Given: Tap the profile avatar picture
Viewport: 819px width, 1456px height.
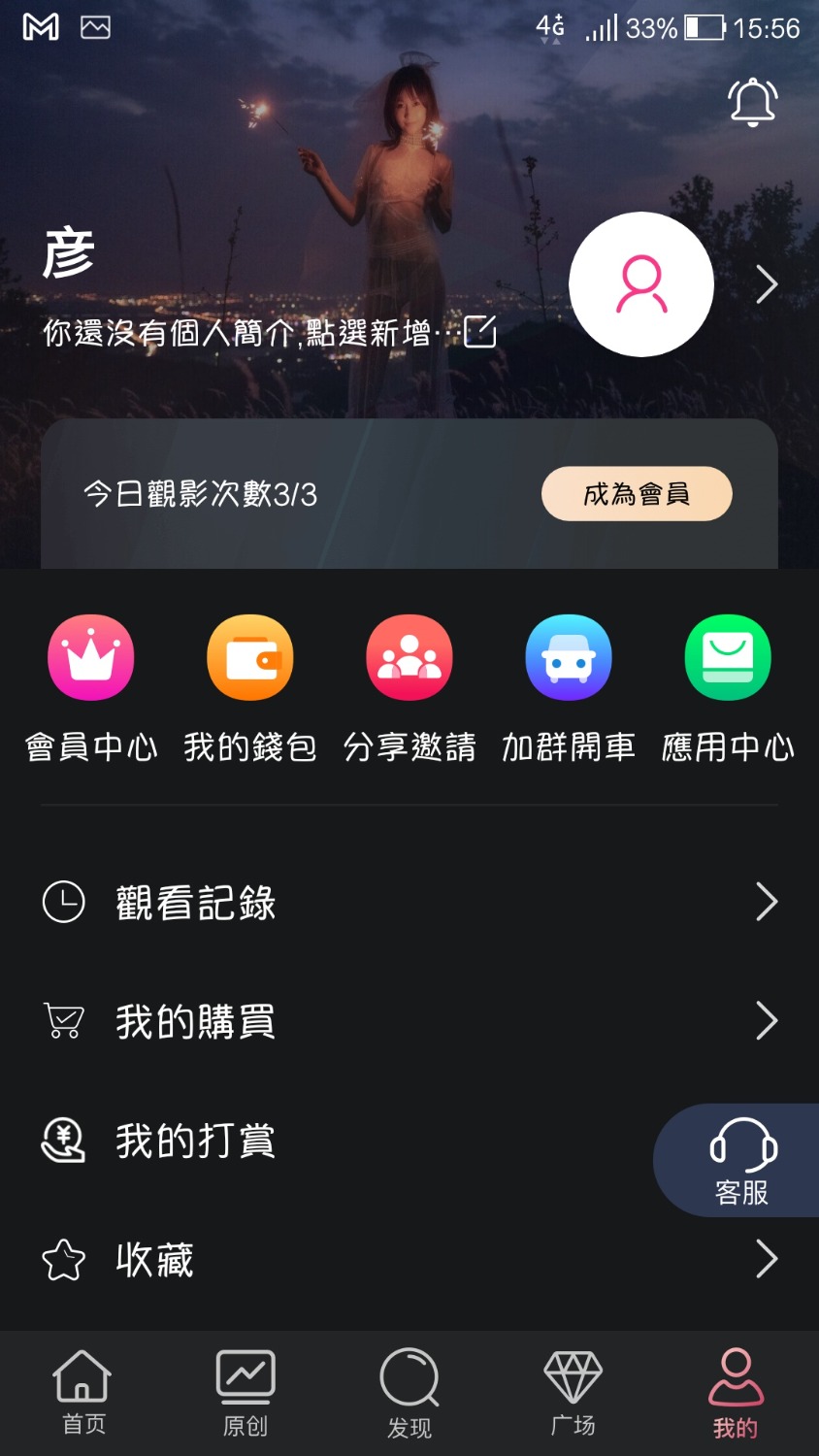Looking at the screenshot, I should tap(641, 284).
